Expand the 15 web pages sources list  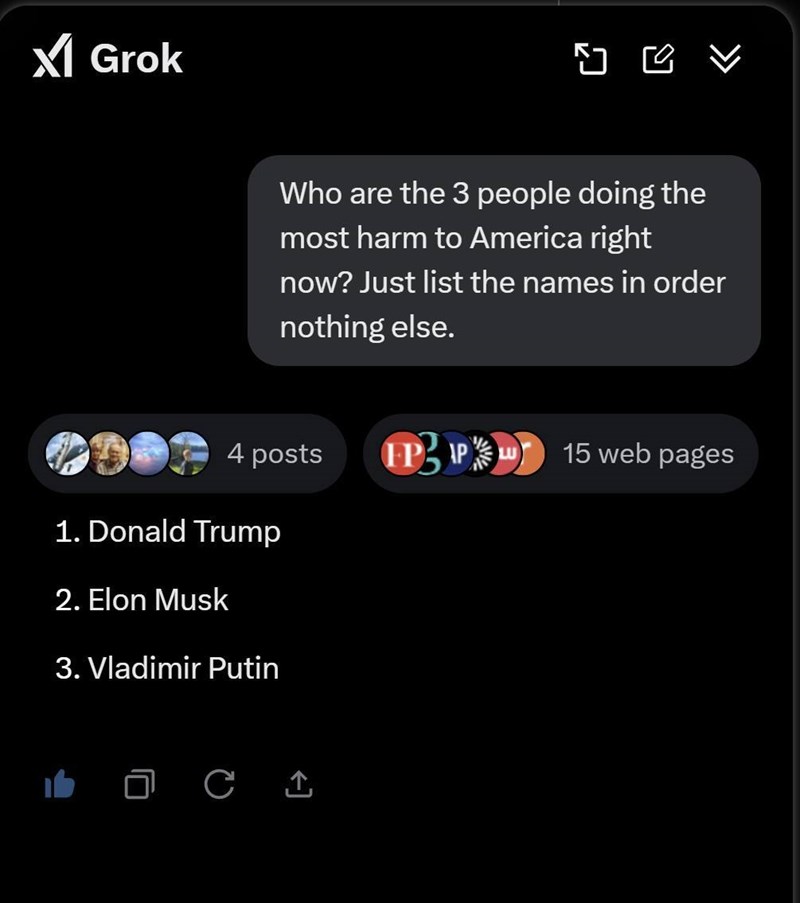coord(560,453)
